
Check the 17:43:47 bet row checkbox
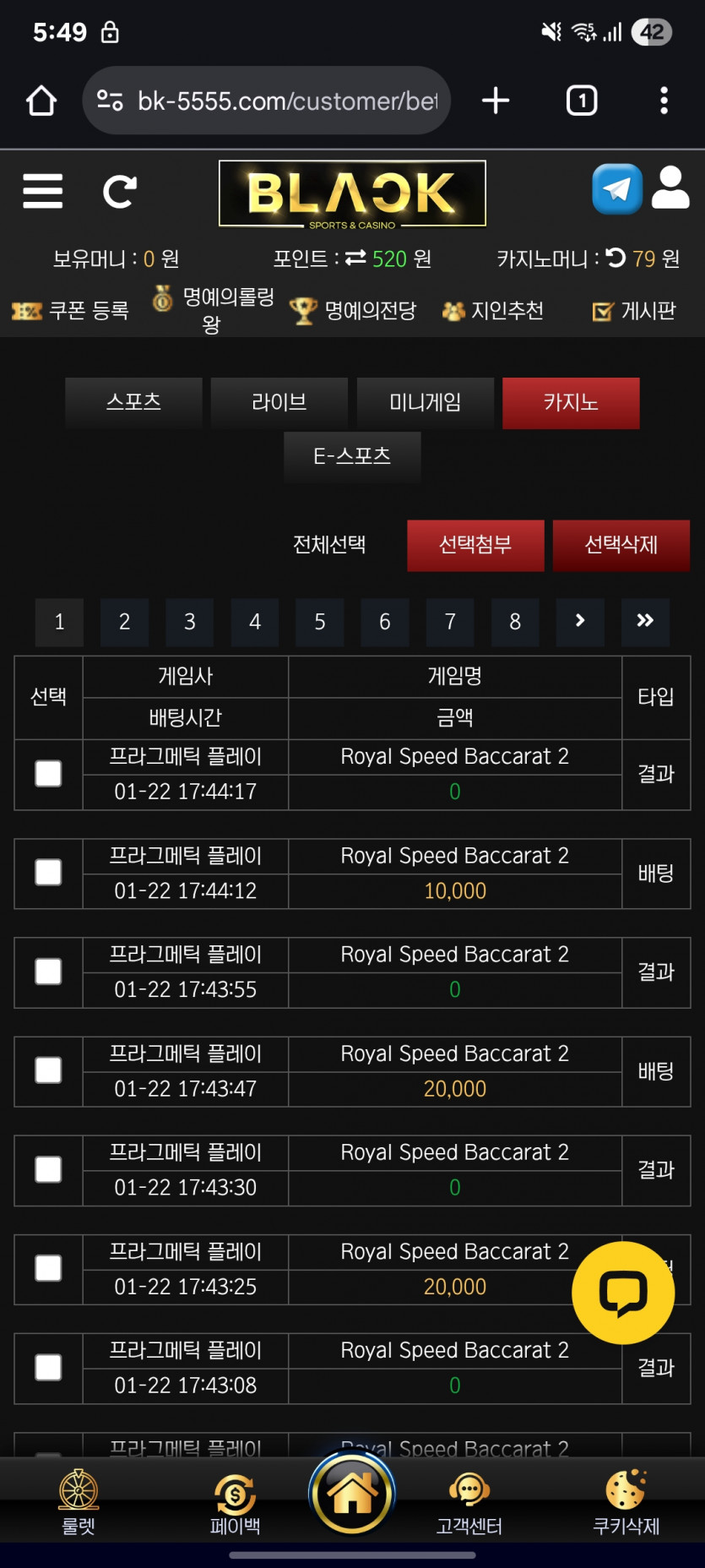pyautogui.click(x=48, y=1070)
